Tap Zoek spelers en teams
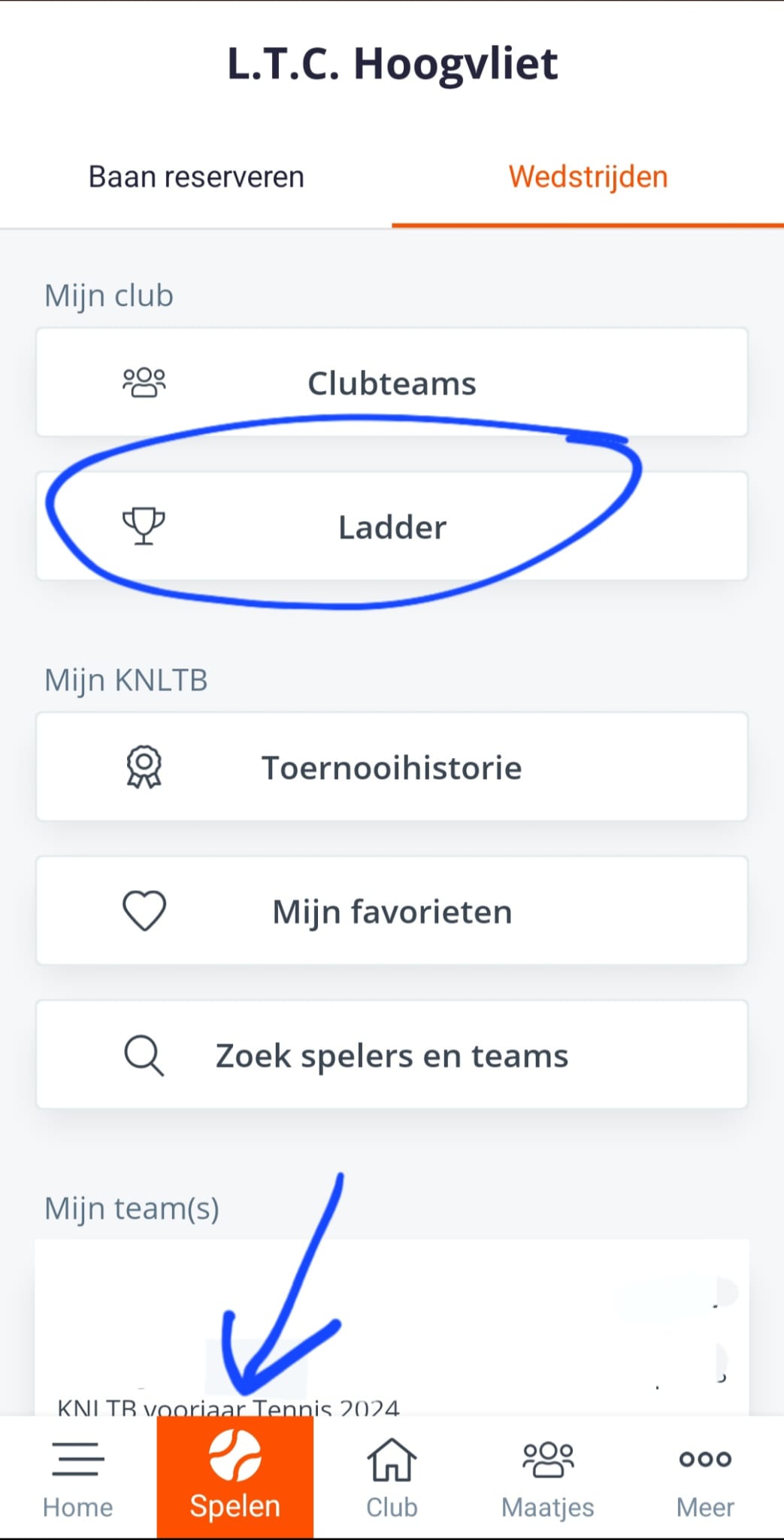Screen dimensions: 784x1540 [x=392, y=1055]
